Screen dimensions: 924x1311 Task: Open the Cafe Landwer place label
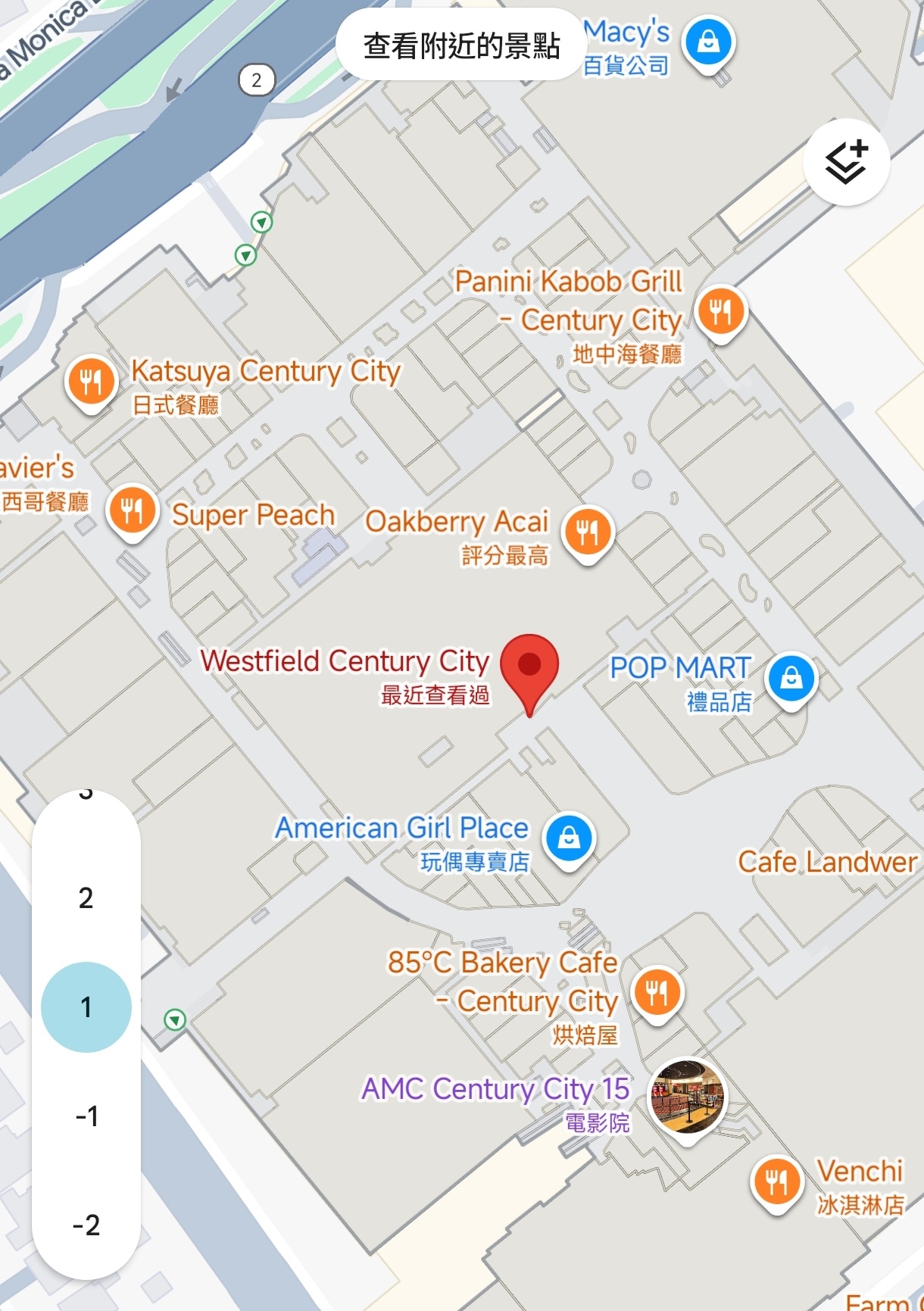click(827, 862)
